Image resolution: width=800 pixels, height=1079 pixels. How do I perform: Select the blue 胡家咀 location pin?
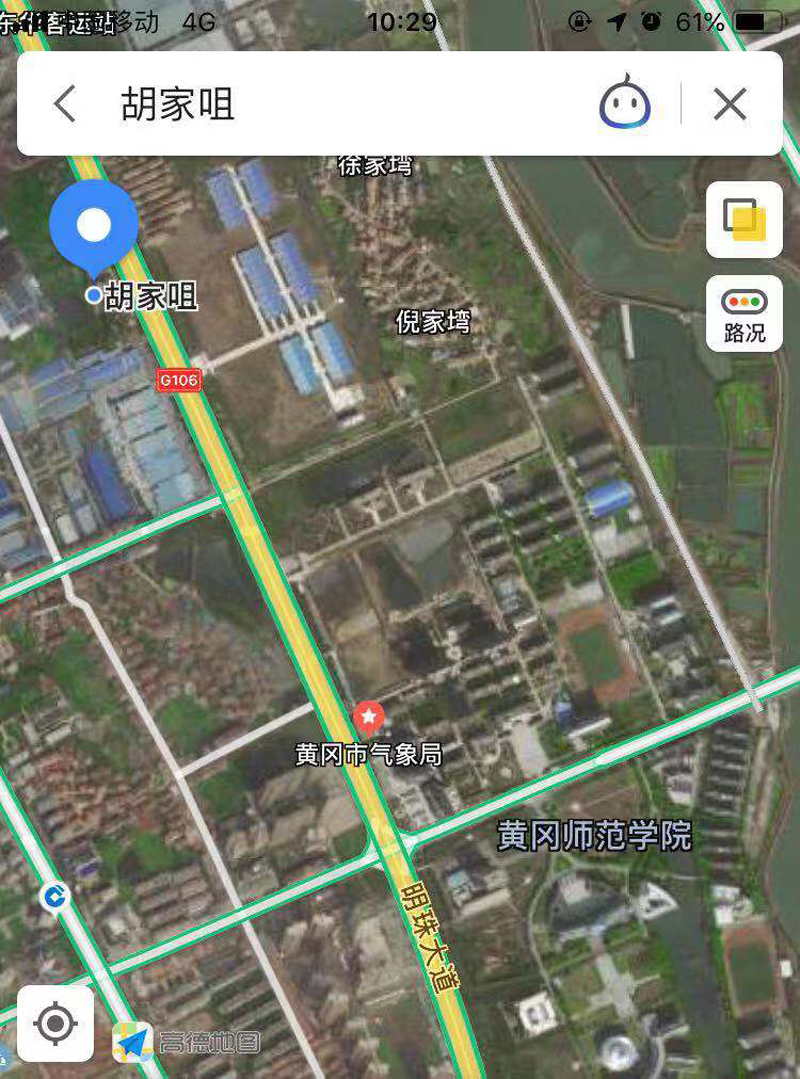[94, 227]
